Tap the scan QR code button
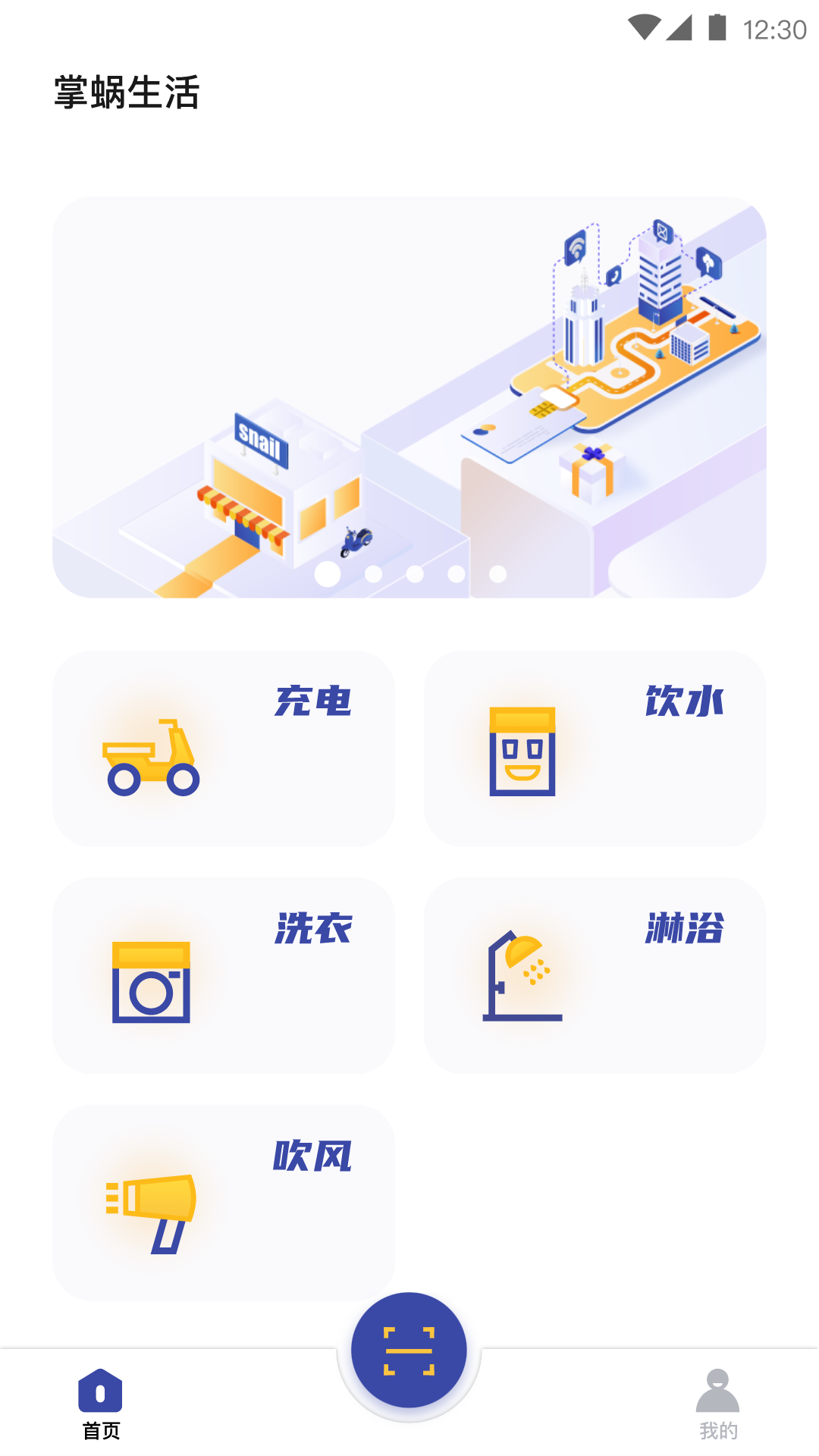This screenshot has width=819, height=1456. [x=409, y=1350]
